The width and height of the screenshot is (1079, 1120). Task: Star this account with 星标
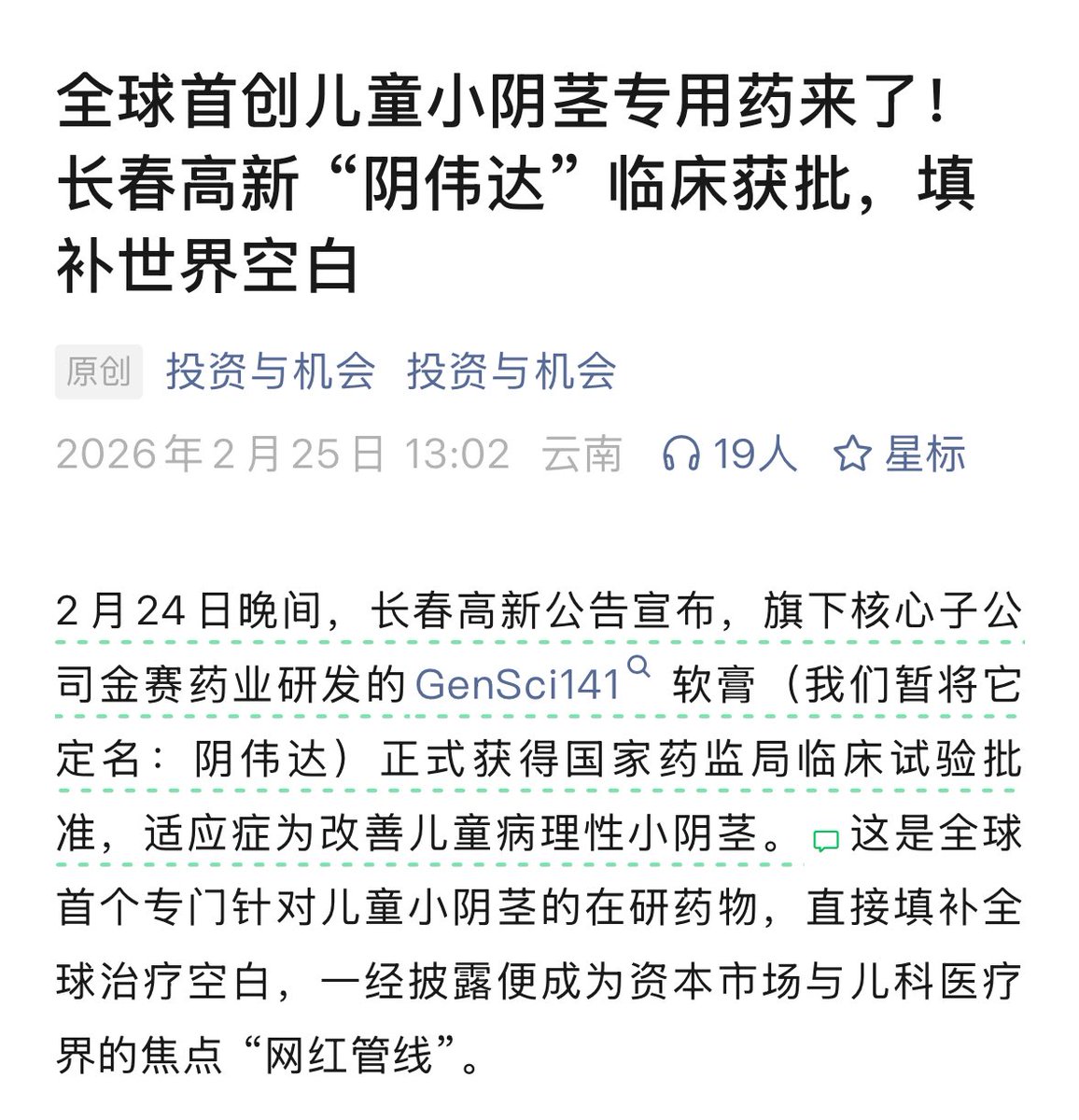click(900, 455)
